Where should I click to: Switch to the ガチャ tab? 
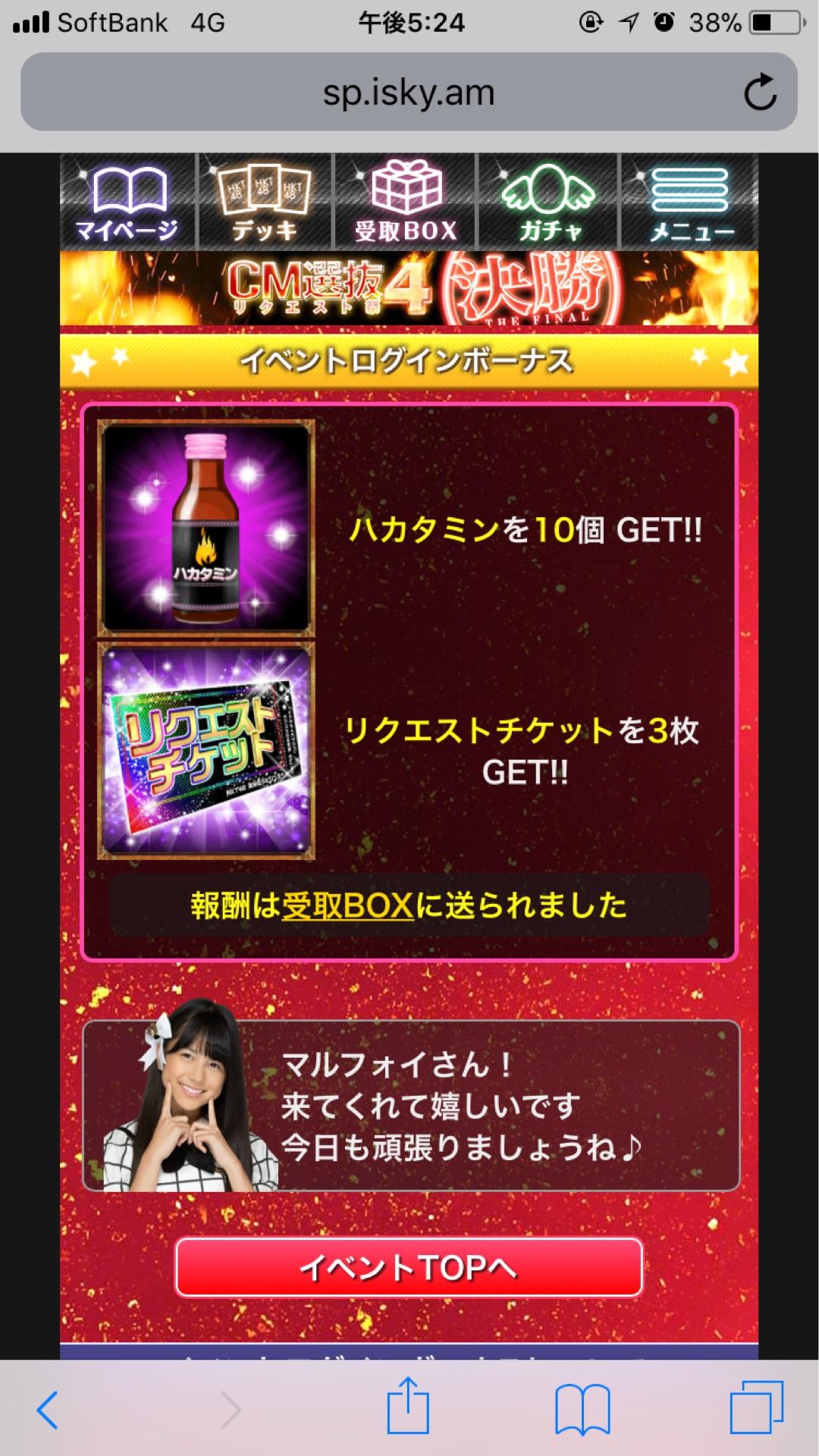[x=549, y=202]
